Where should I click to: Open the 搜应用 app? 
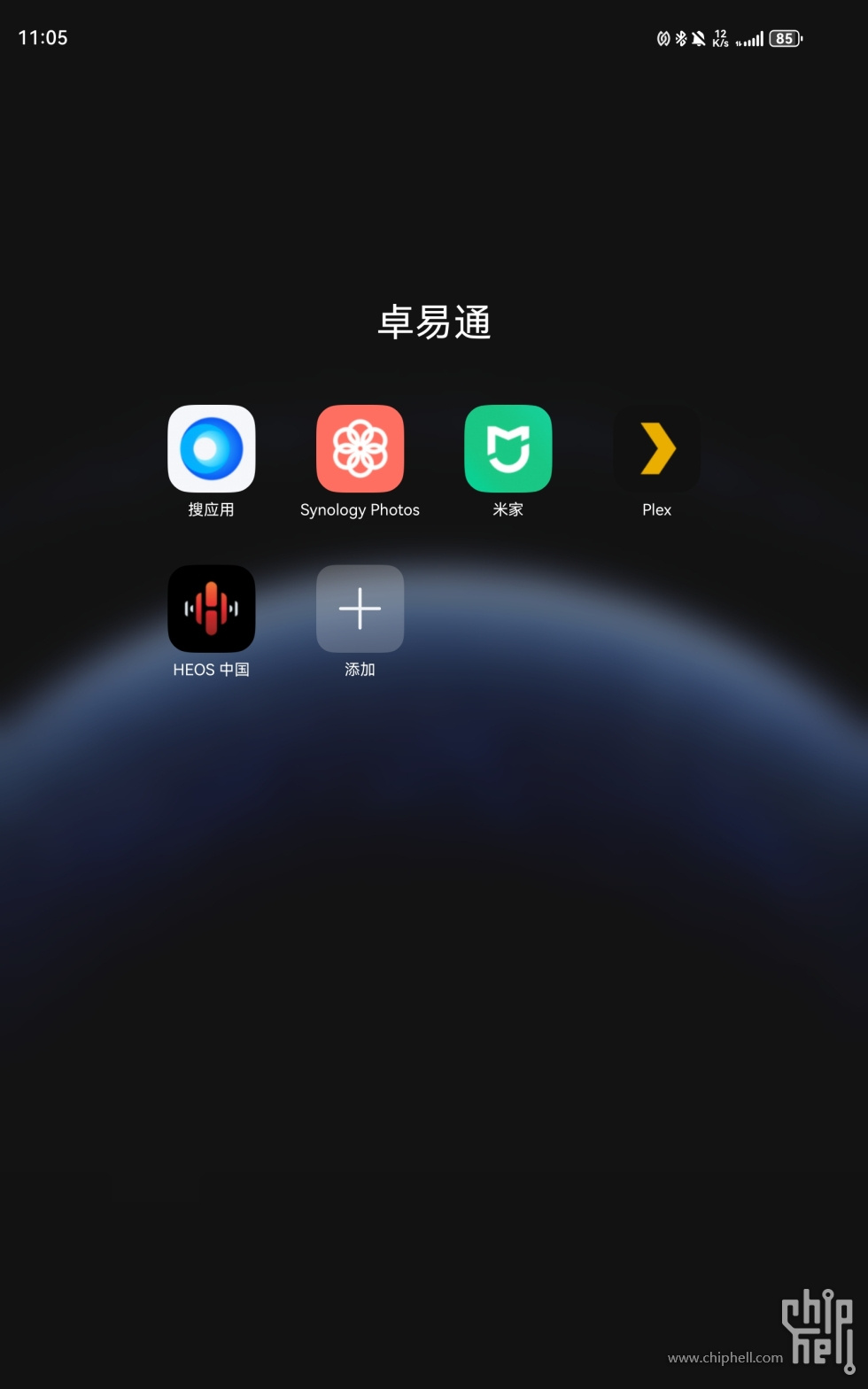tap(211, 448)
